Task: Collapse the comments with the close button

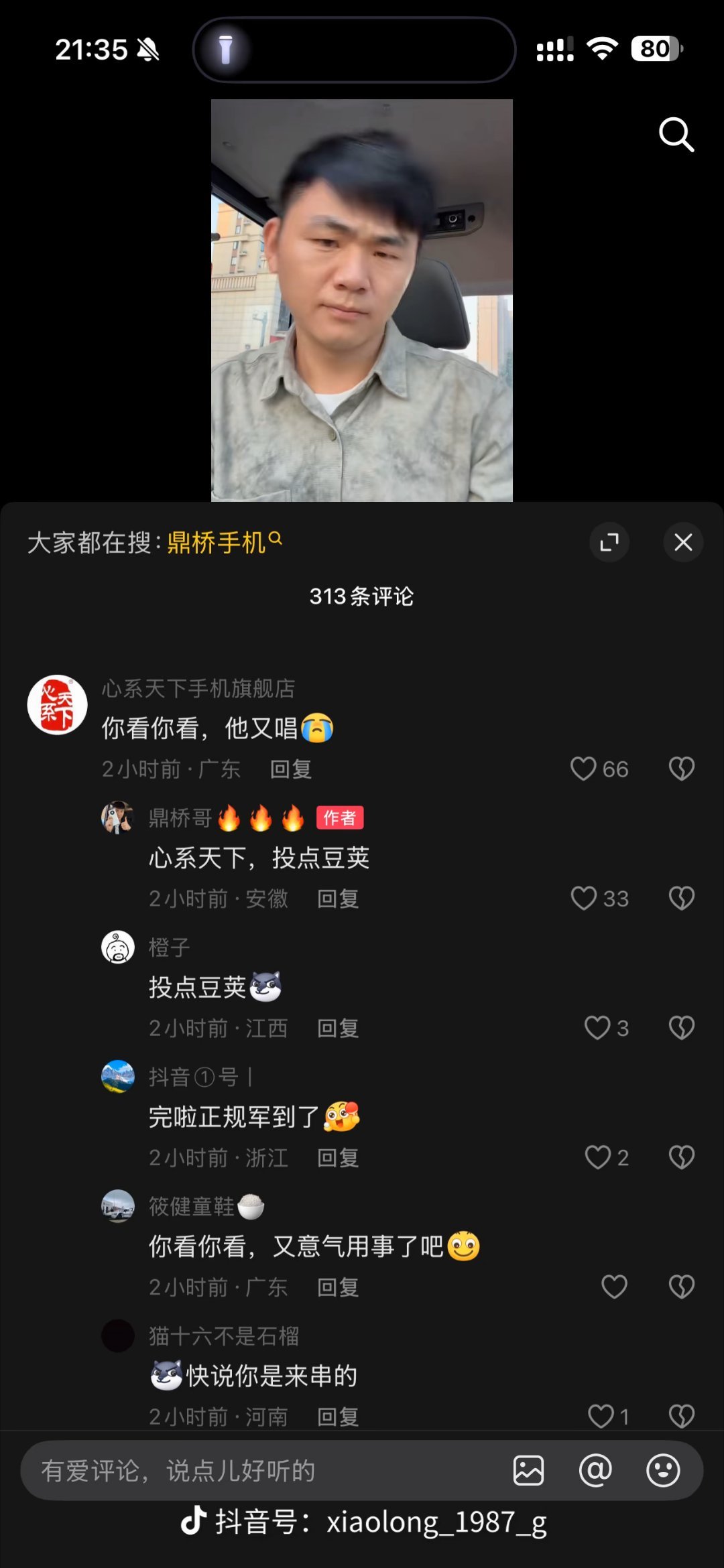Action: 683,543
